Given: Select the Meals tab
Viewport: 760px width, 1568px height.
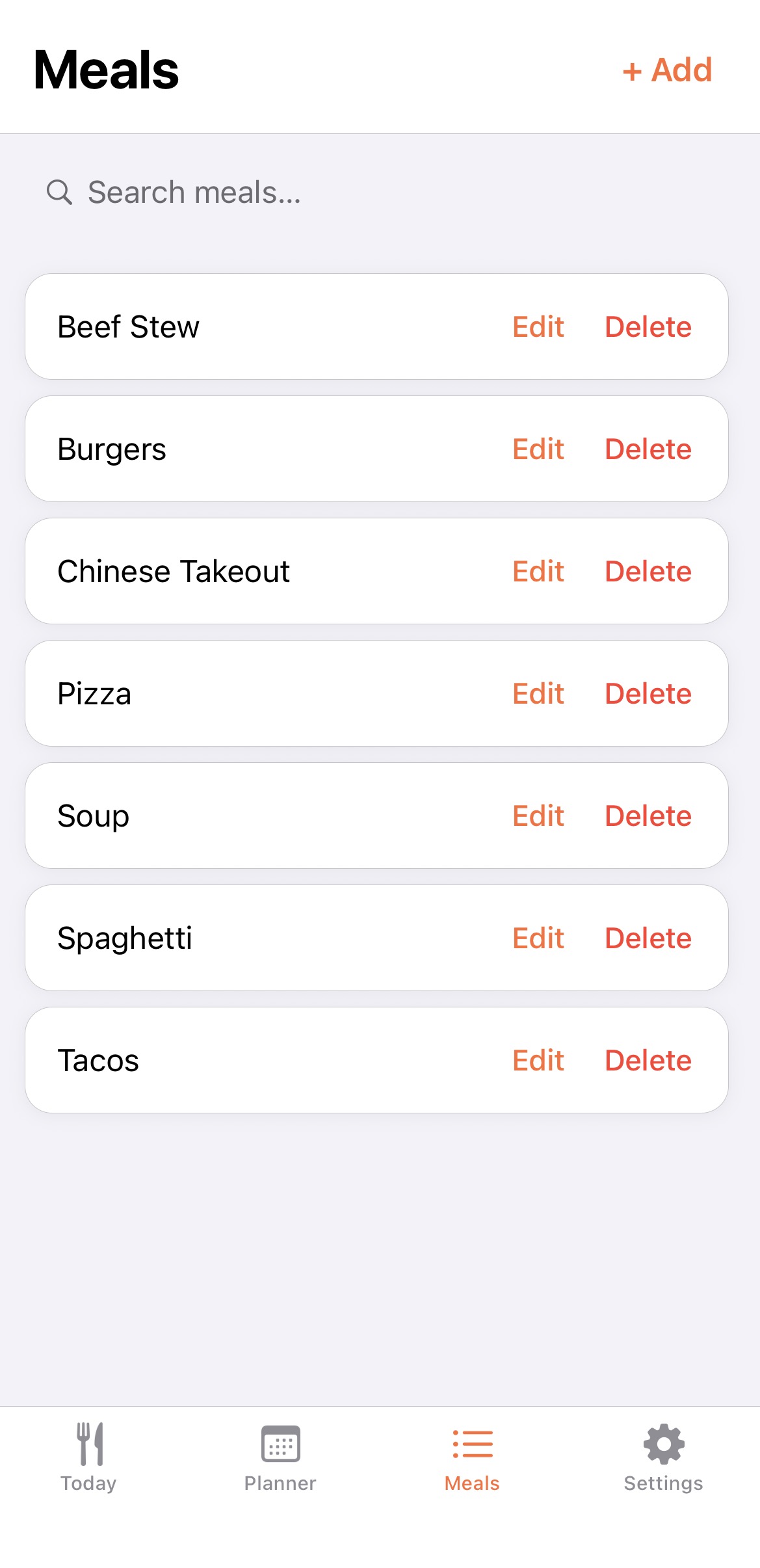Looking at the screenshot, I should click(472, 1457).
